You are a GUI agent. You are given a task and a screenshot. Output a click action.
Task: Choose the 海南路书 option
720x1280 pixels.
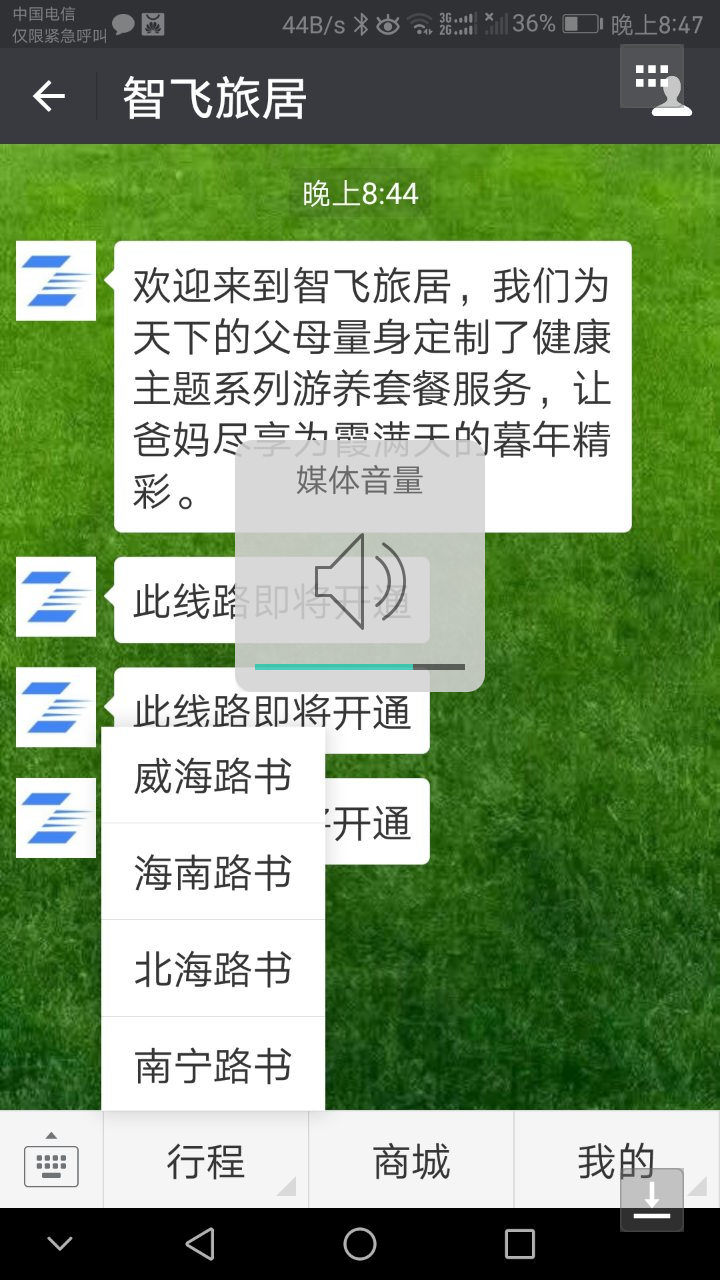click(x=213, y=873)
